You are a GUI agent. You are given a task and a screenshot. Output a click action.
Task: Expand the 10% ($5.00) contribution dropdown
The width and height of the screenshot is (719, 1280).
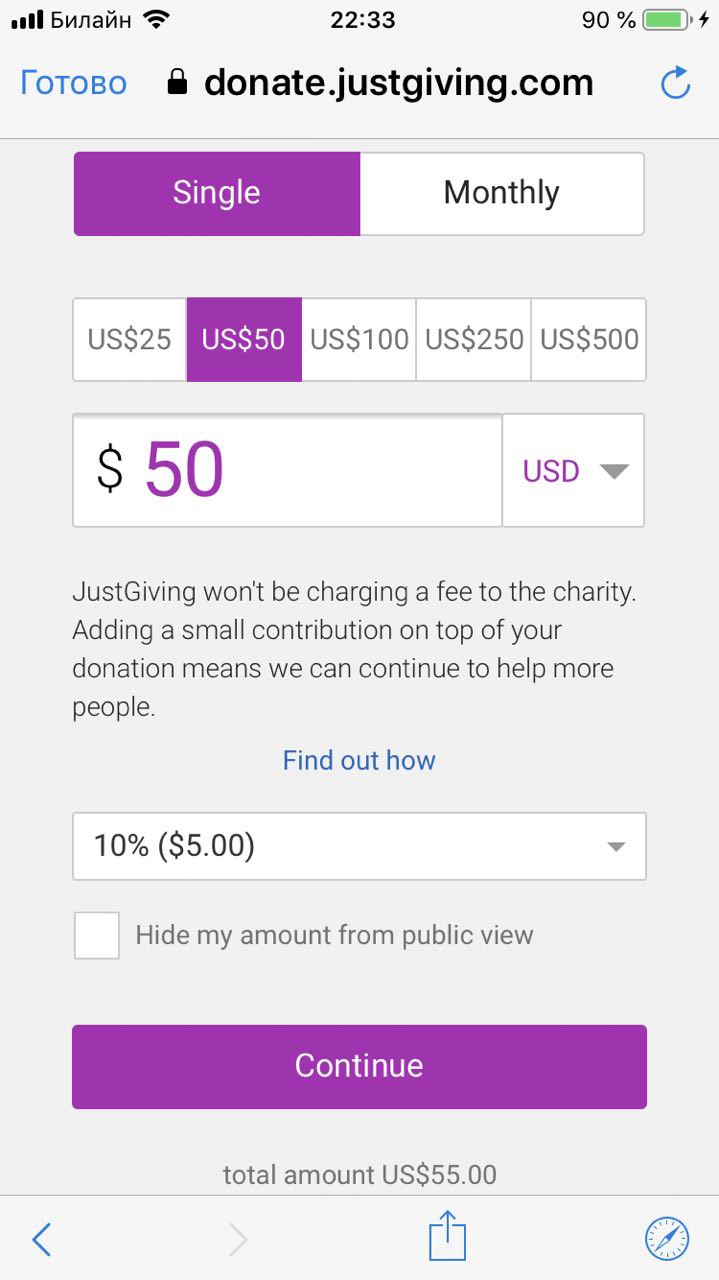click(x=359, y=846)
